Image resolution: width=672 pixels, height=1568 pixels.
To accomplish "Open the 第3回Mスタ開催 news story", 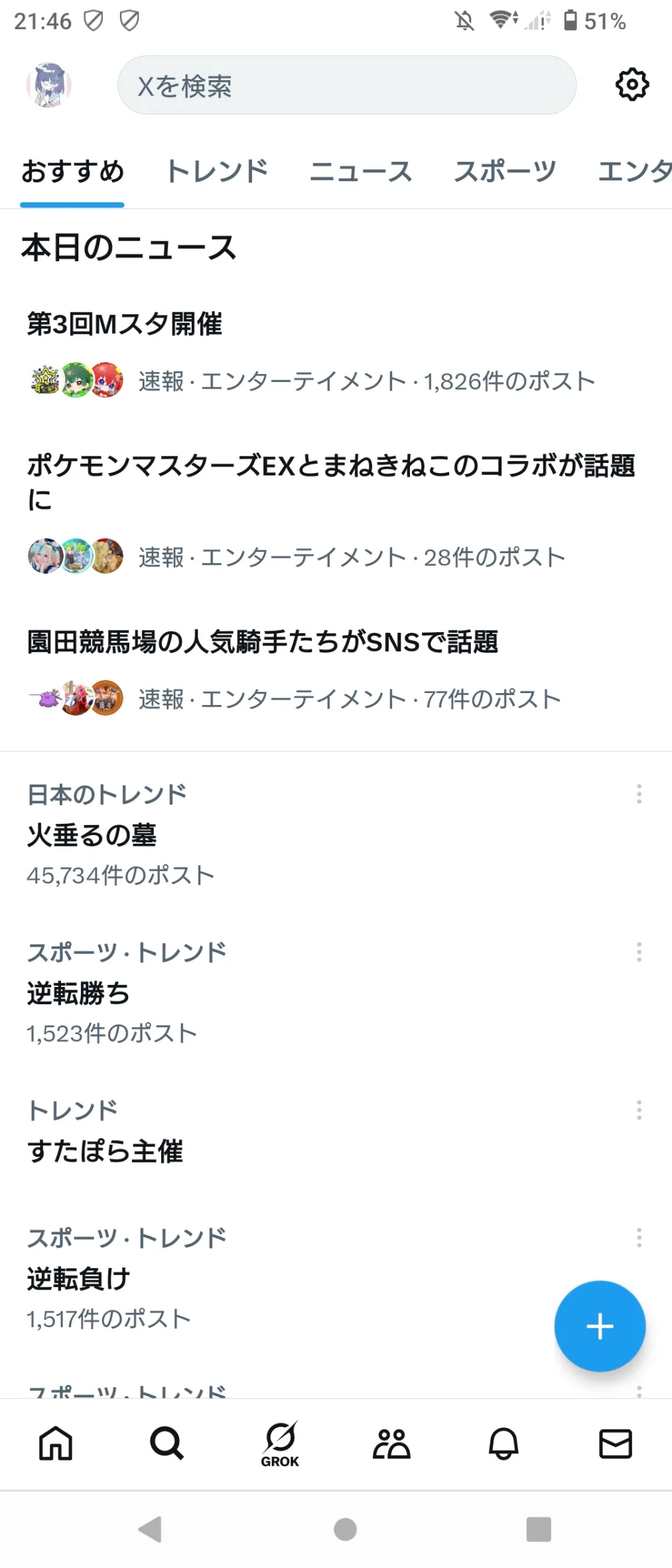I will click(125, 324).
